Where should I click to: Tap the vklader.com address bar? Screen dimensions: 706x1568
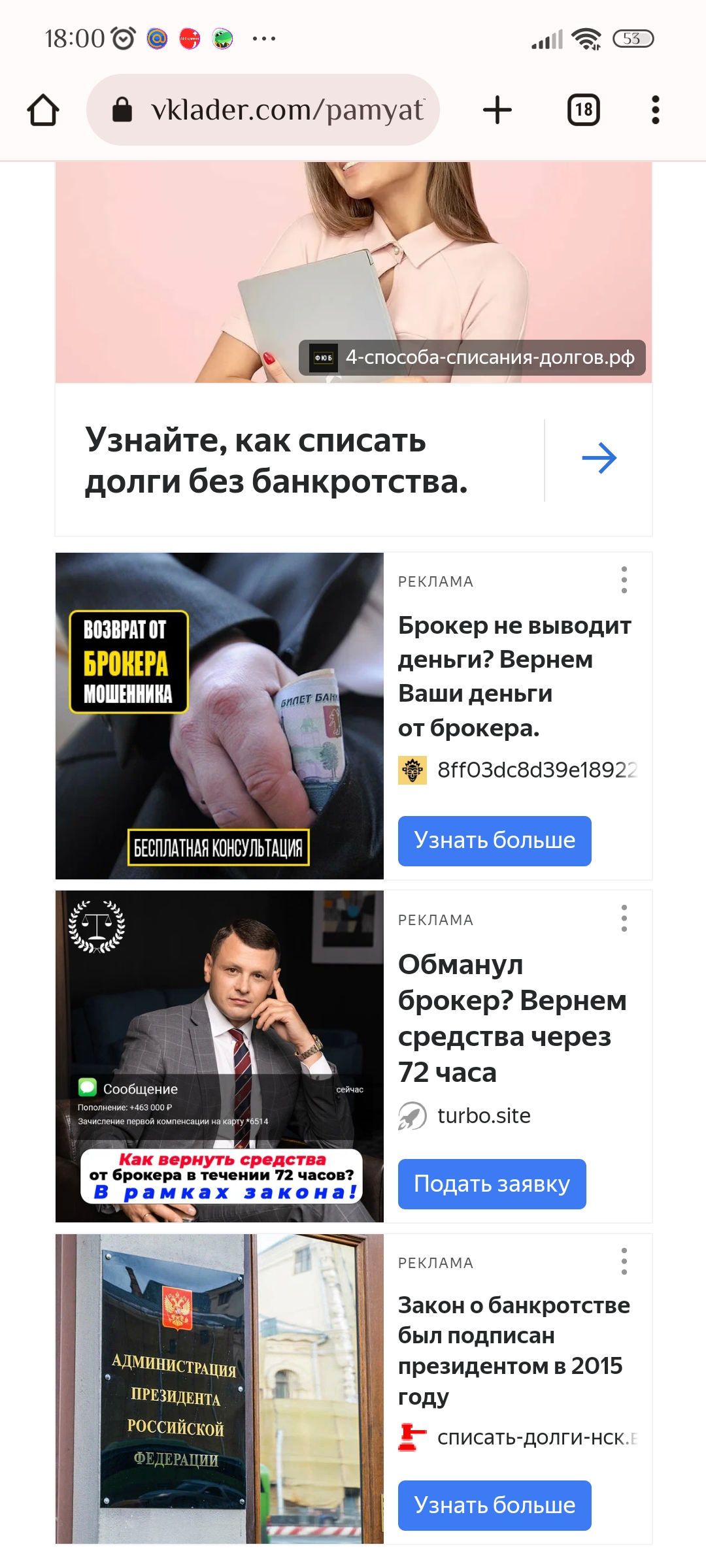point(275,110)
